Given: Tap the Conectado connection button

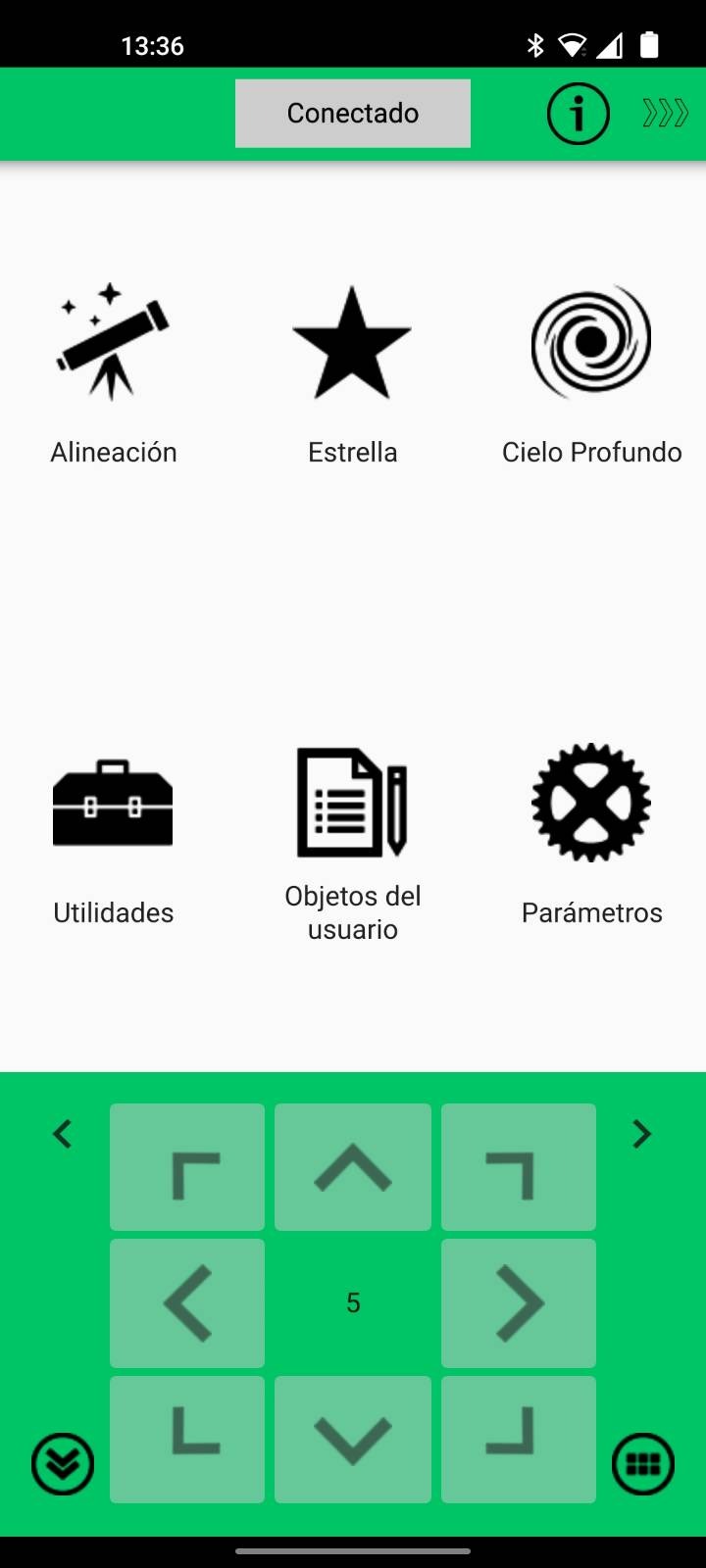Looking at the screenshot, I should [x=353, y=114].
